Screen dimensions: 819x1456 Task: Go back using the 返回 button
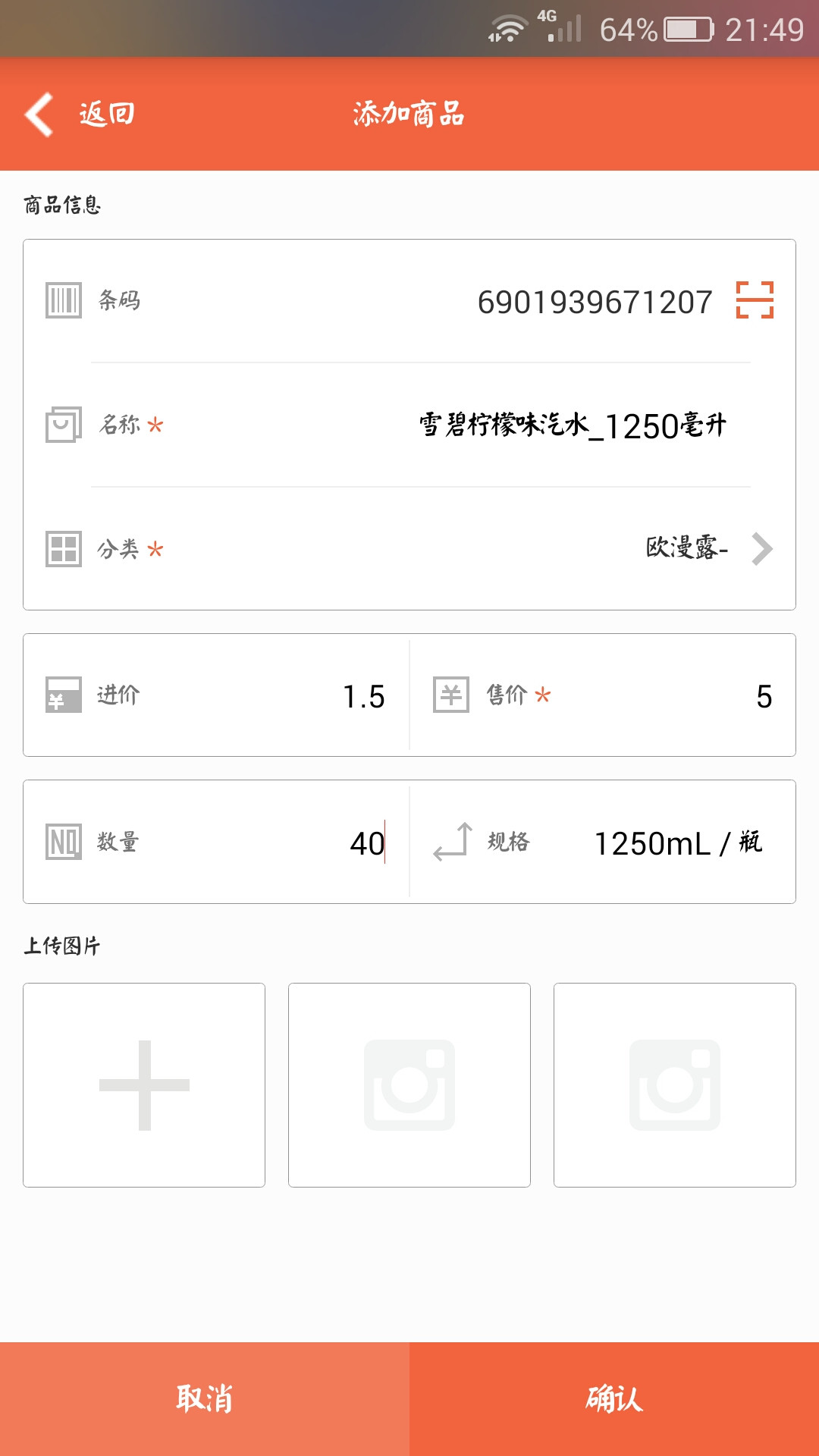pyautogui.click(x=80, y=114)
